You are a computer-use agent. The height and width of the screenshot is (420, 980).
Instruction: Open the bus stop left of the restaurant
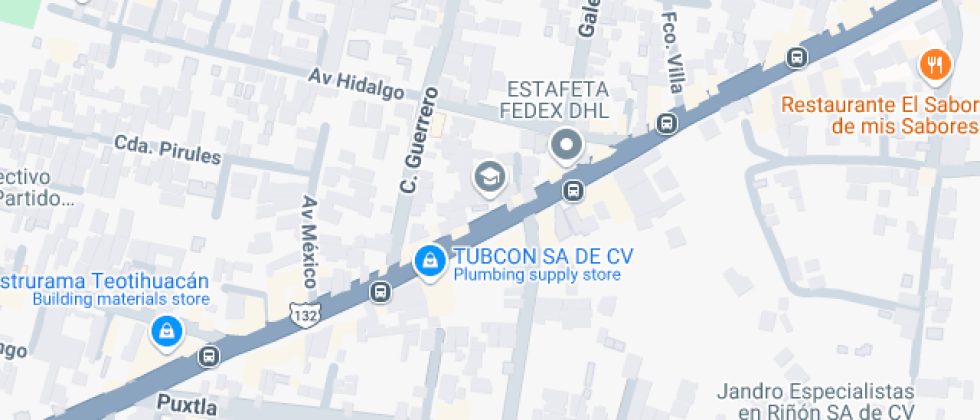click(x=797, y=57)
